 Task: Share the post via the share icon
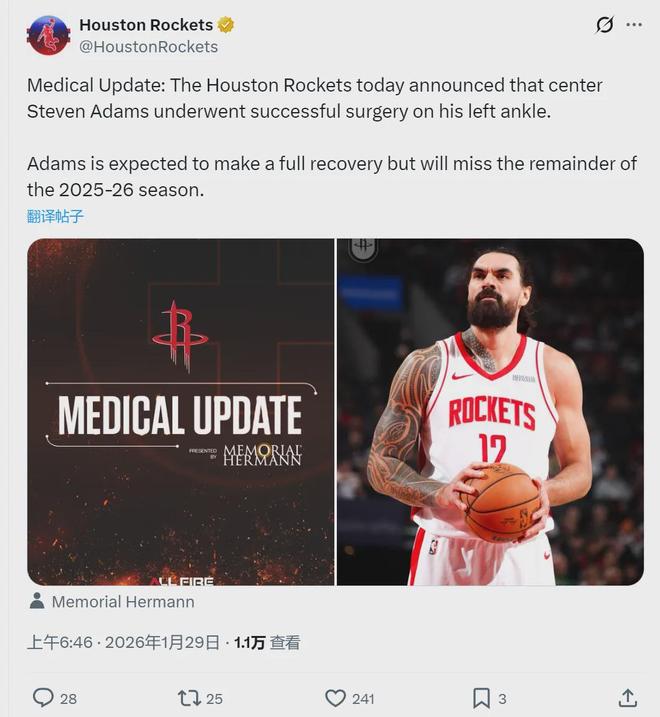tap(627, 698)
